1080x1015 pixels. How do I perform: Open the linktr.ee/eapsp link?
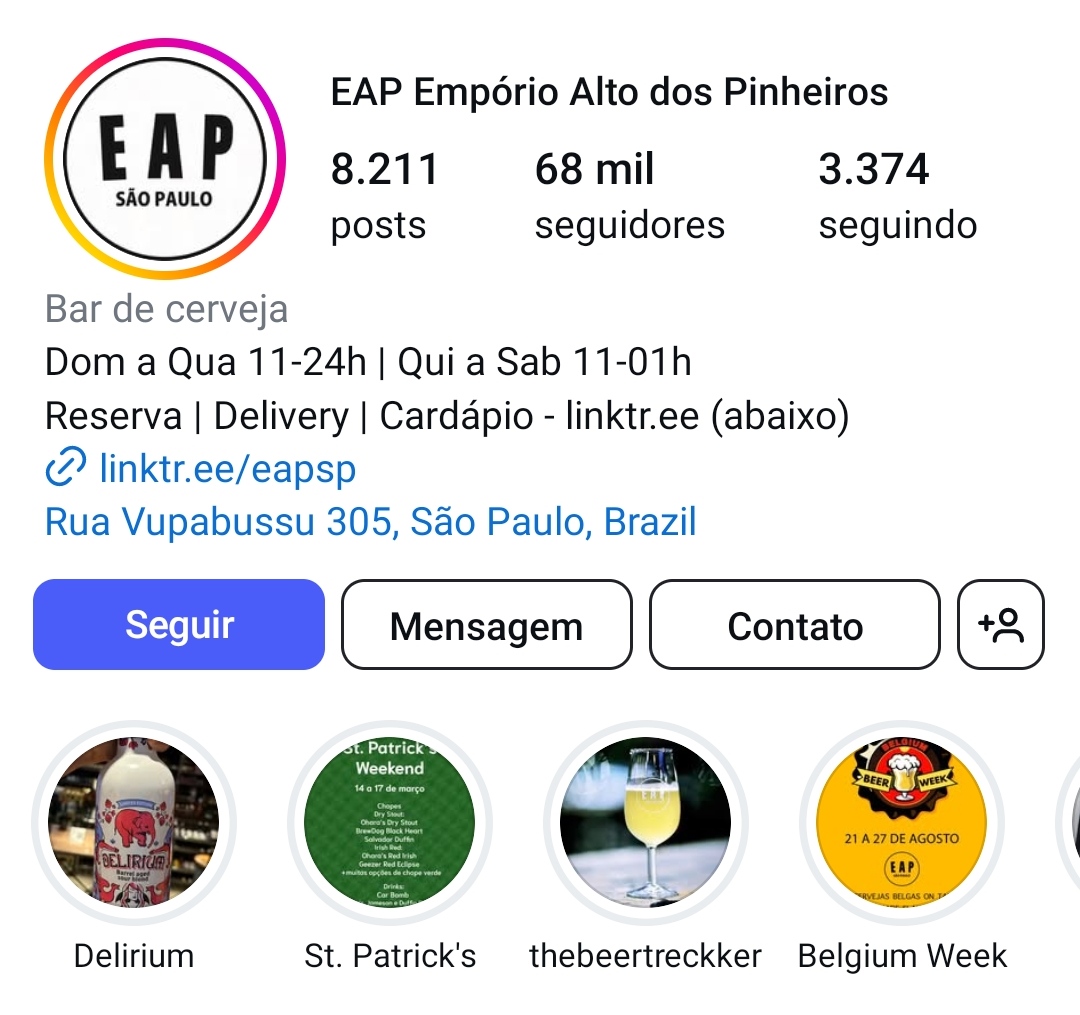(227, 467)
